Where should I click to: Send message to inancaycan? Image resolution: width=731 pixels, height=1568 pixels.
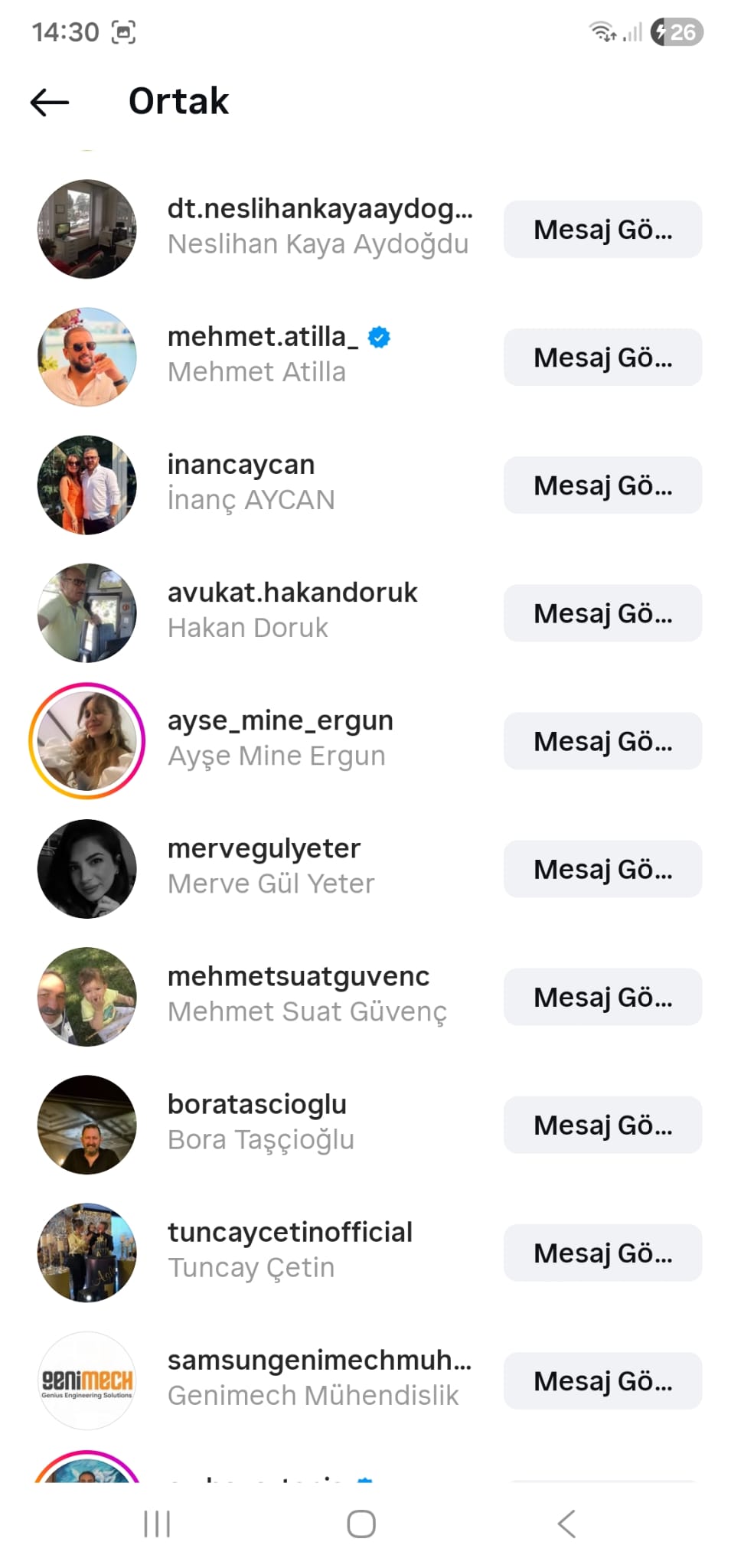[602, 485]
